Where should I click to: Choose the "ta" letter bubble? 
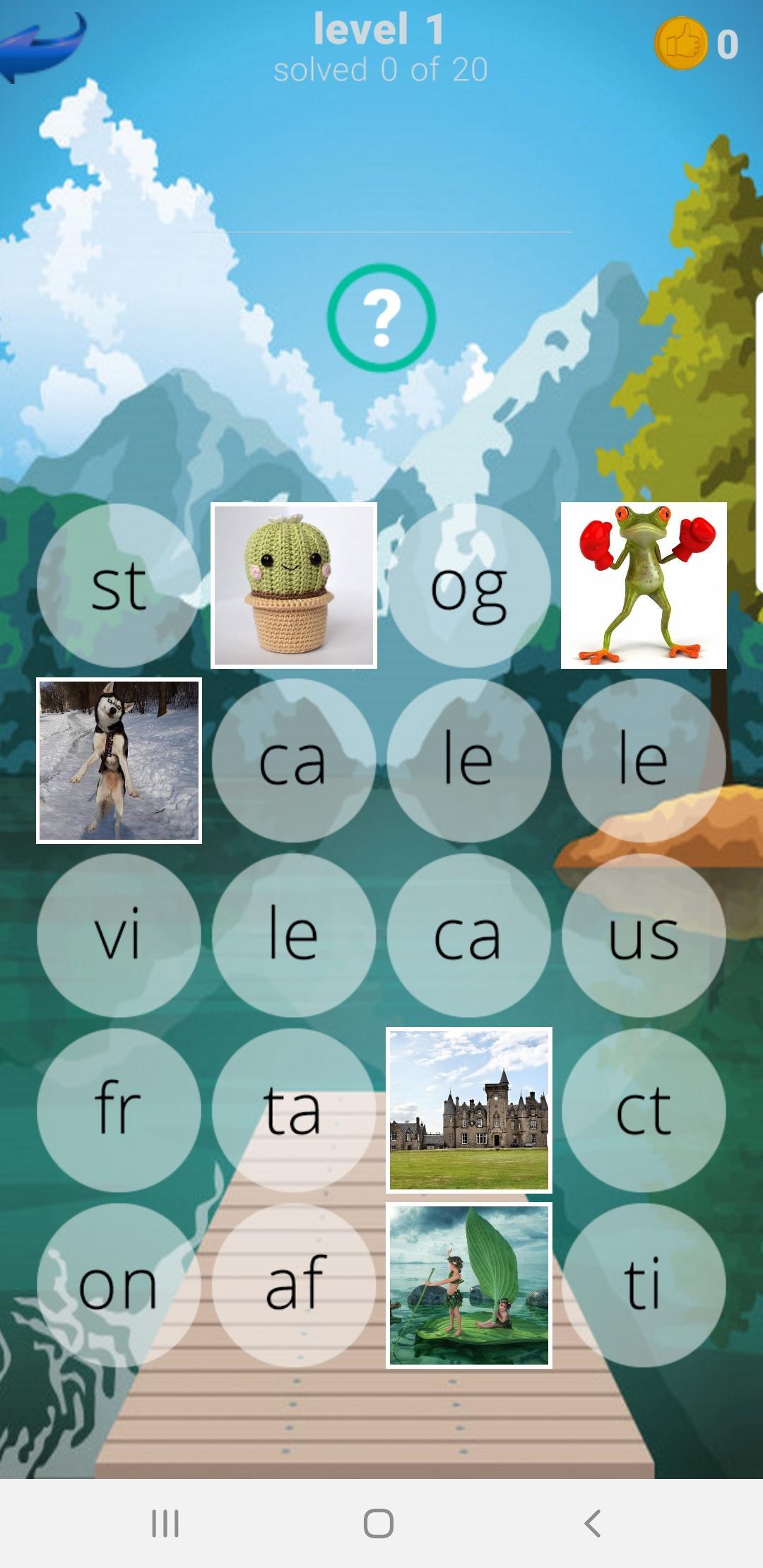tap(294, 1110)
